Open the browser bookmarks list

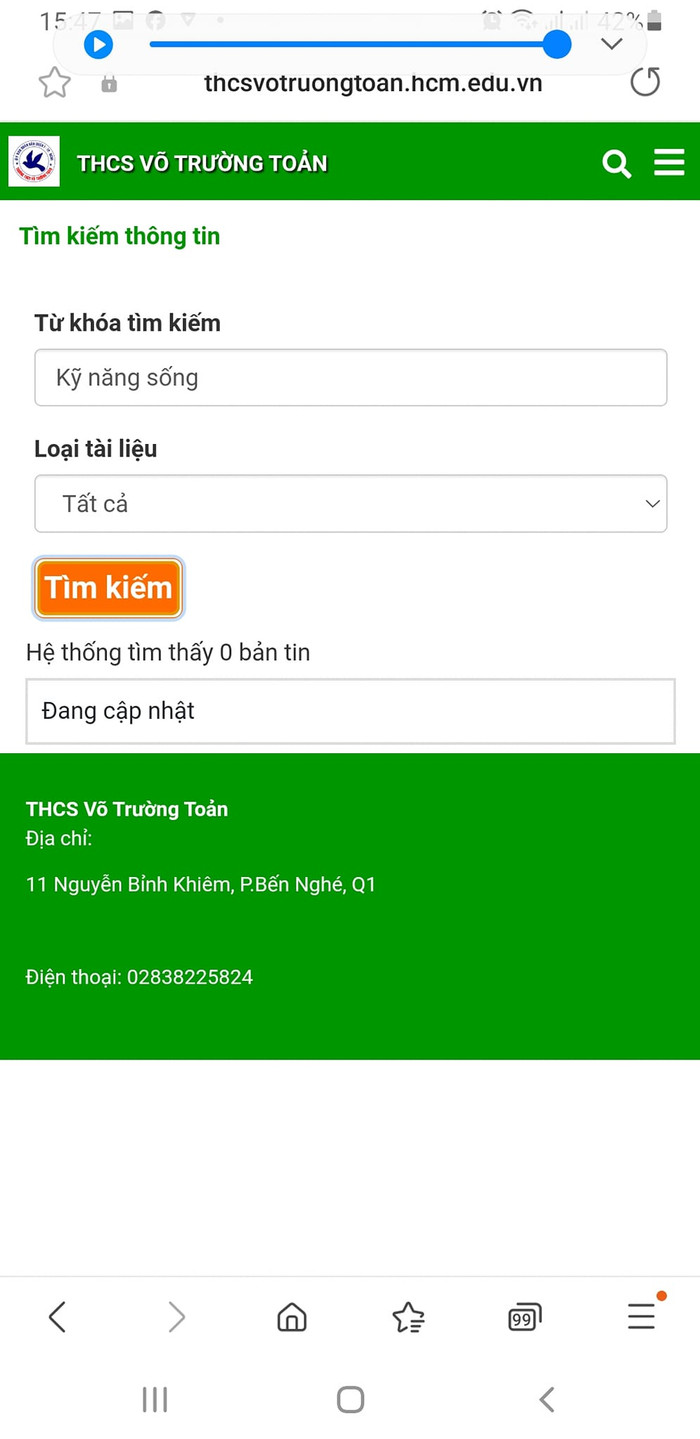(x=408, y=1317)
